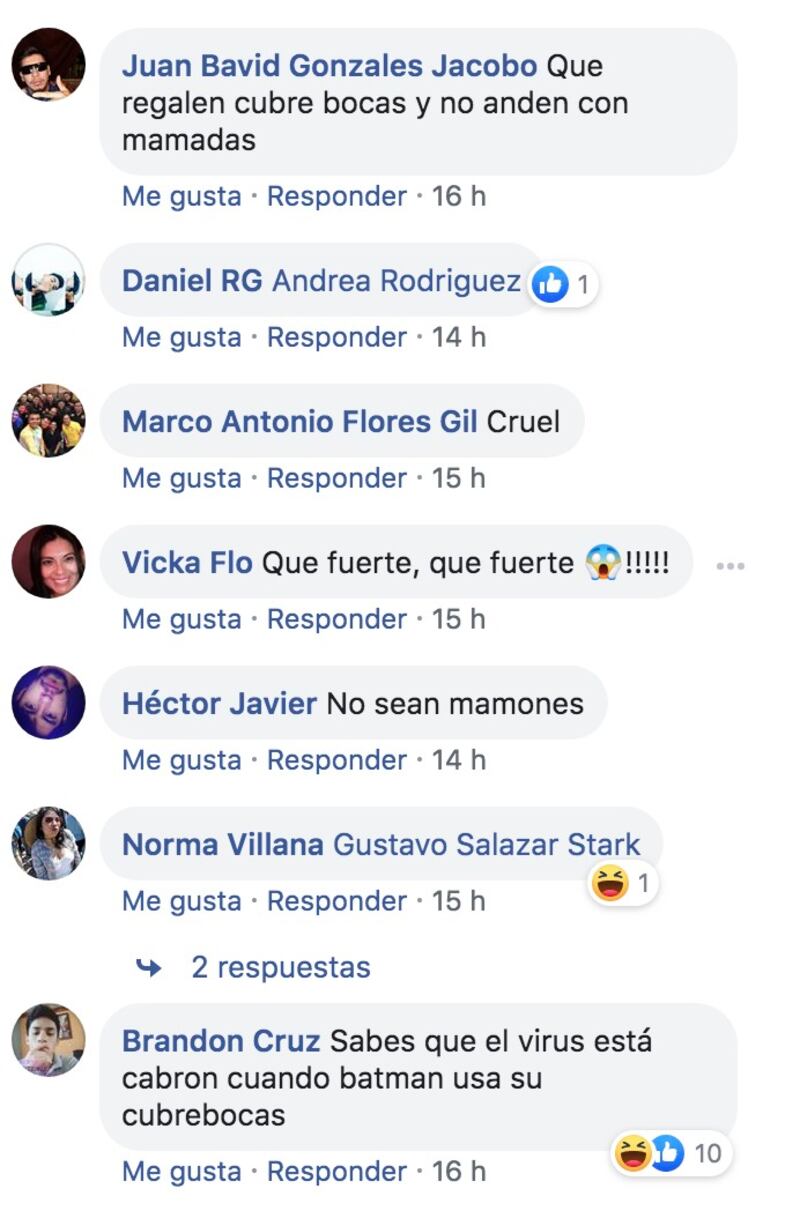
Task: Open options menu on Vicka Flo's comment
Action: point(730,566)
